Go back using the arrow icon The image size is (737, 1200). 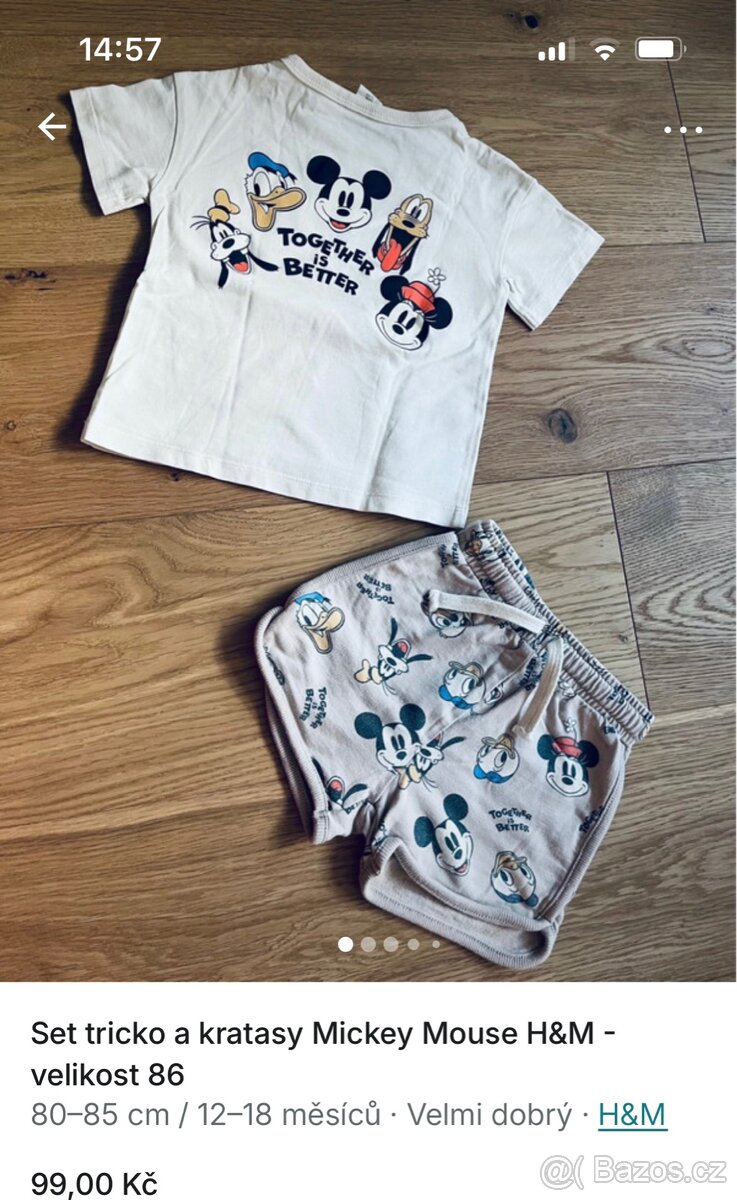coord(52,127)
